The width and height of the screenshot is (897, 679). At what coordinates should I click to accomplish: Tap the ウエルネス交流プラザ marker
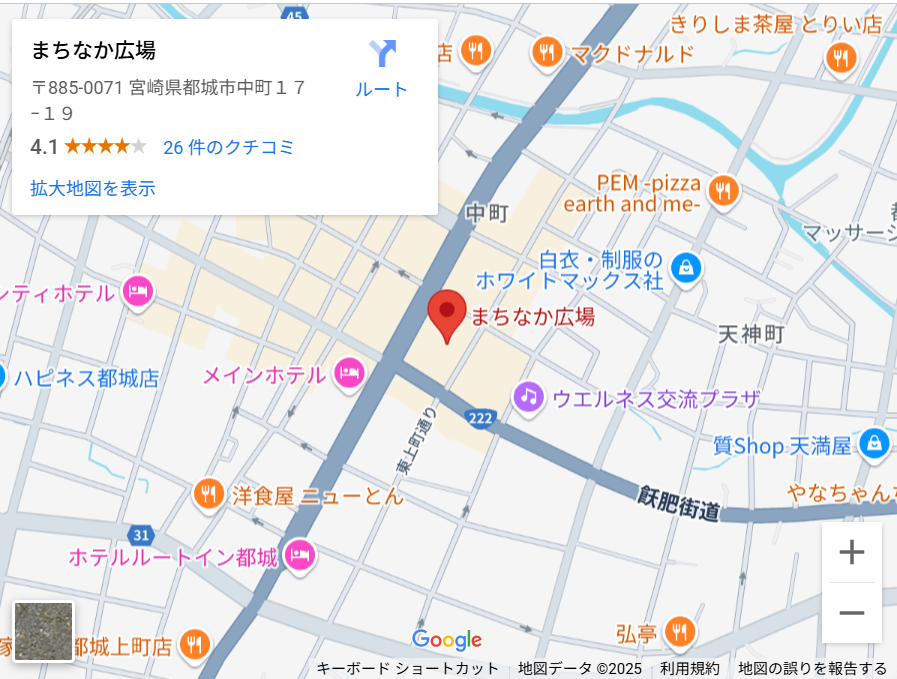(x=528, y=397)
